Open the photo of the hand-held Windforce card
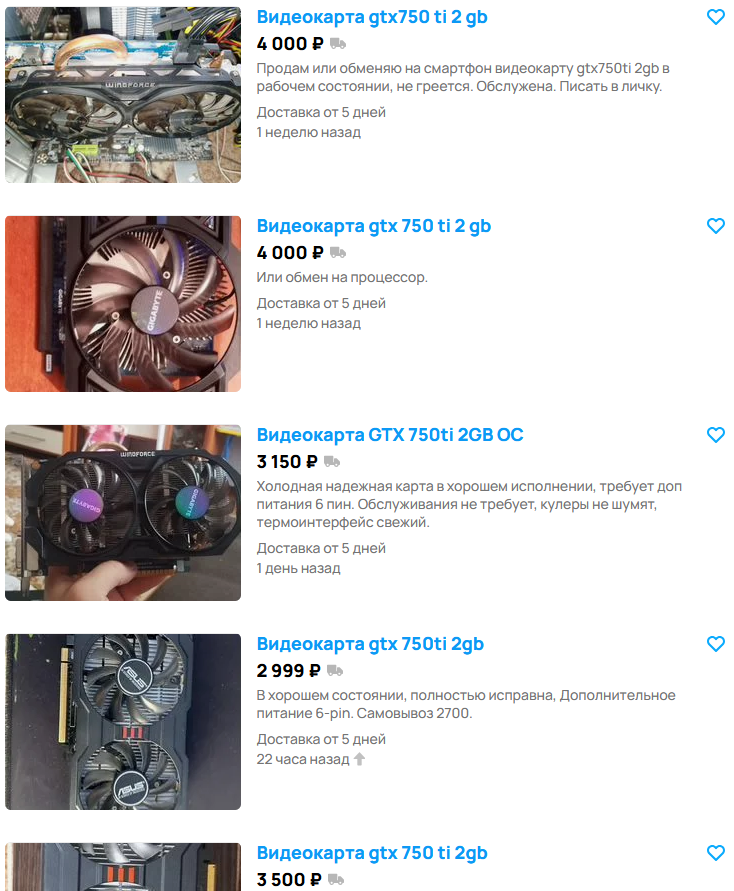This screenshot has width=734, height=891. pyautogui.click(x=123, y=513)
